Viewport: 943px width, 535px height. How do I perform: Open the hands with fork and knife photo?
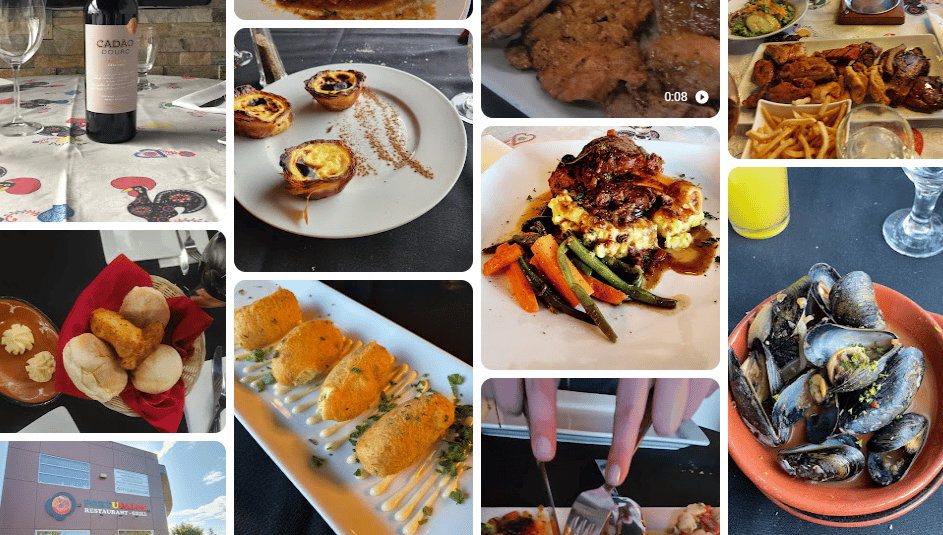600,456
